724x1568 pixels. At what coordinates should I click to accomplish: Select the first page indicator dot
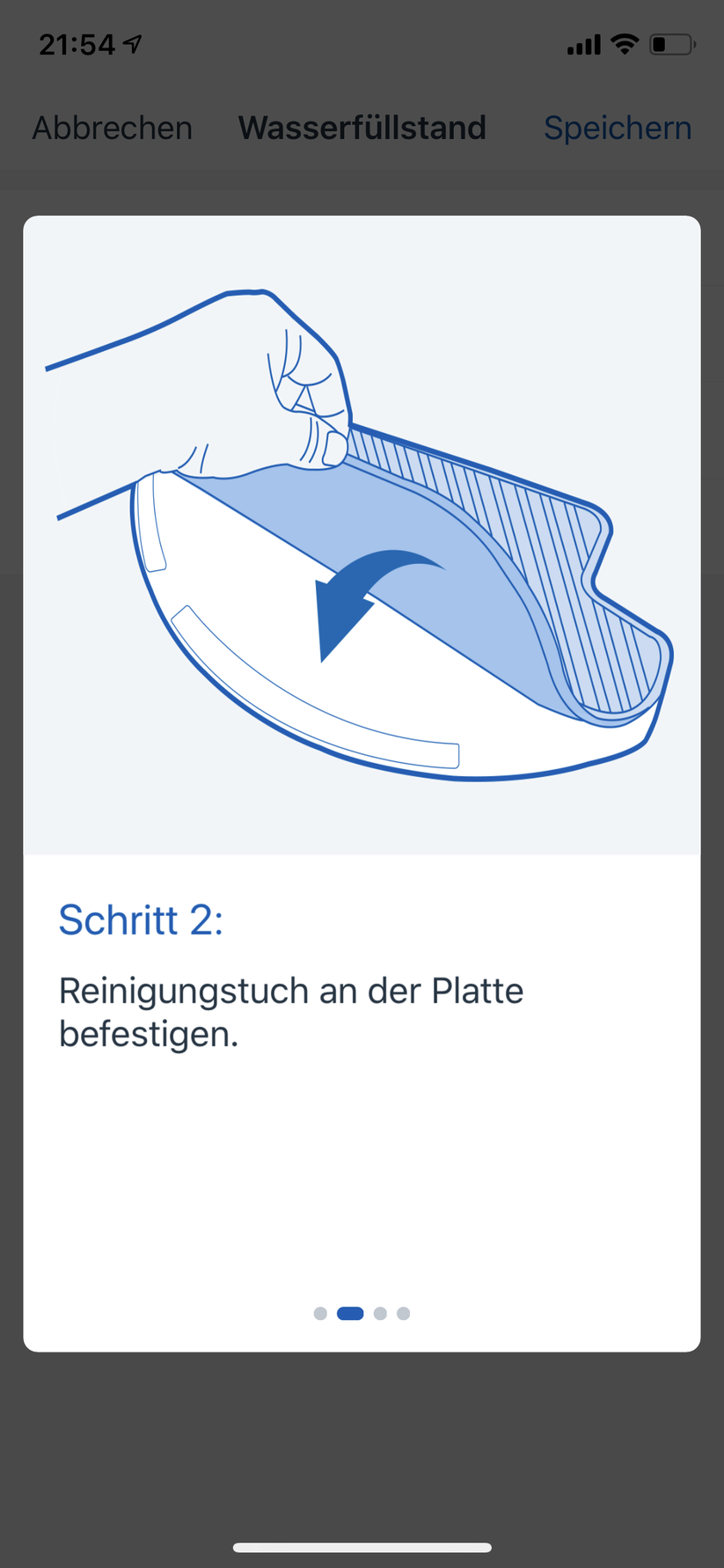click(x=320, y=1313)
